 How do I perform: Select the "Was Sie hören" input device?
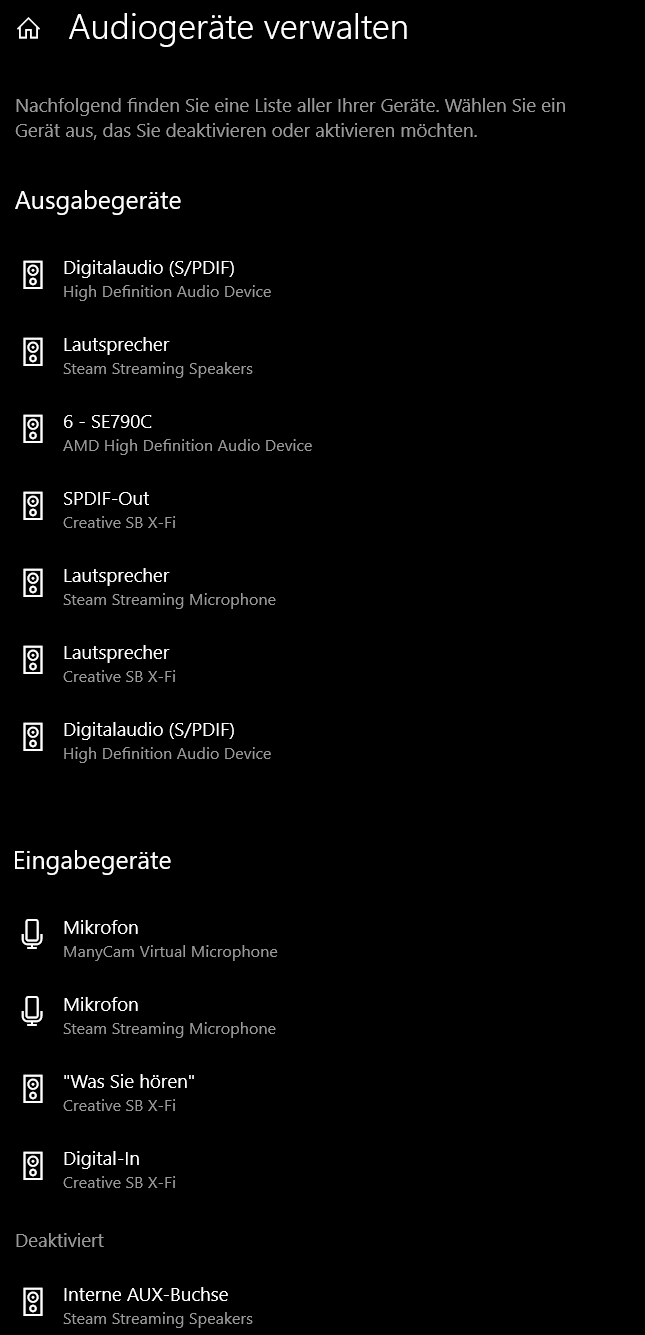tap(129, 1093)
